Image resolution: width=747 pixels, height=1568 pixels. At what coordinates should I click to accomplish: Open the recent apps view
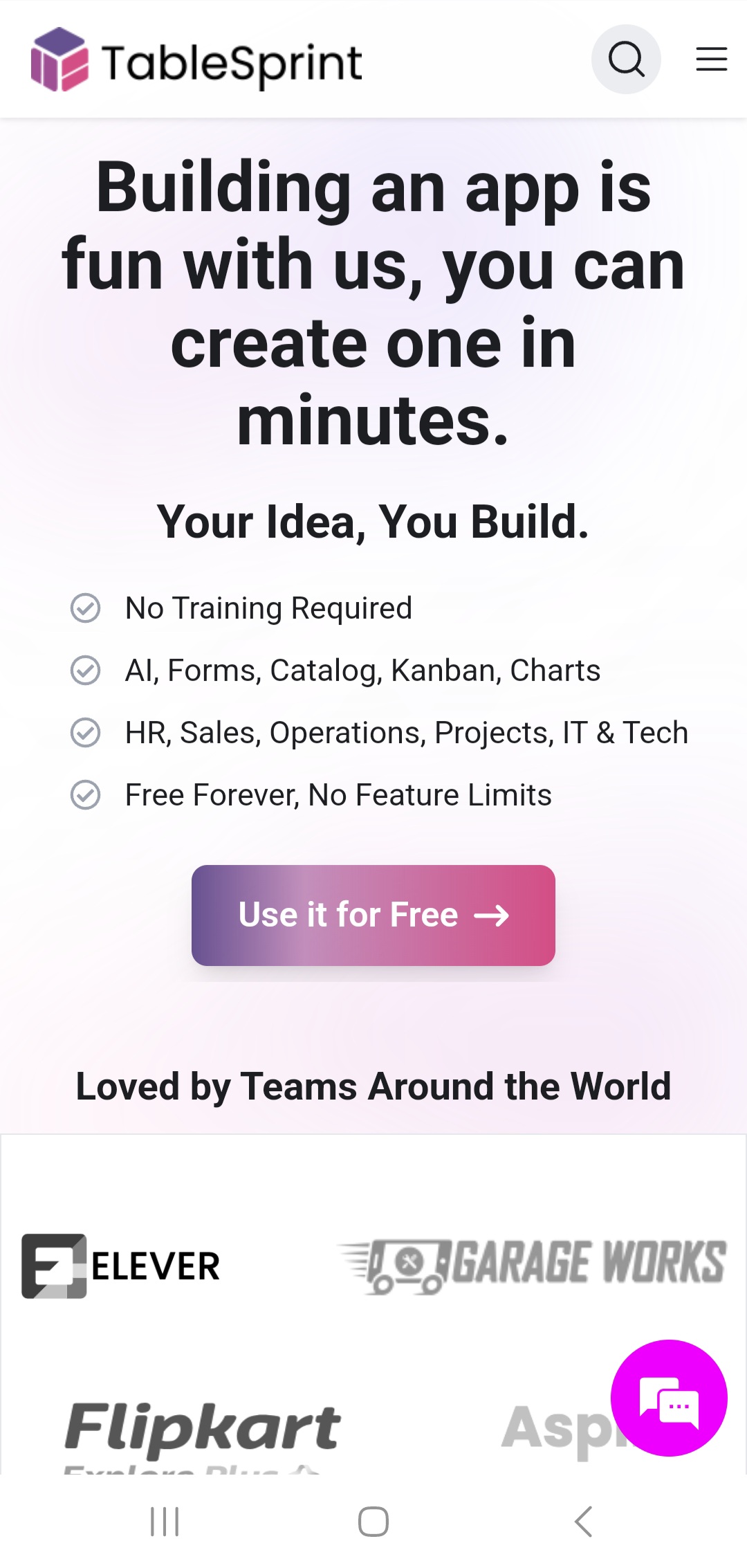tap(165, 1522)
